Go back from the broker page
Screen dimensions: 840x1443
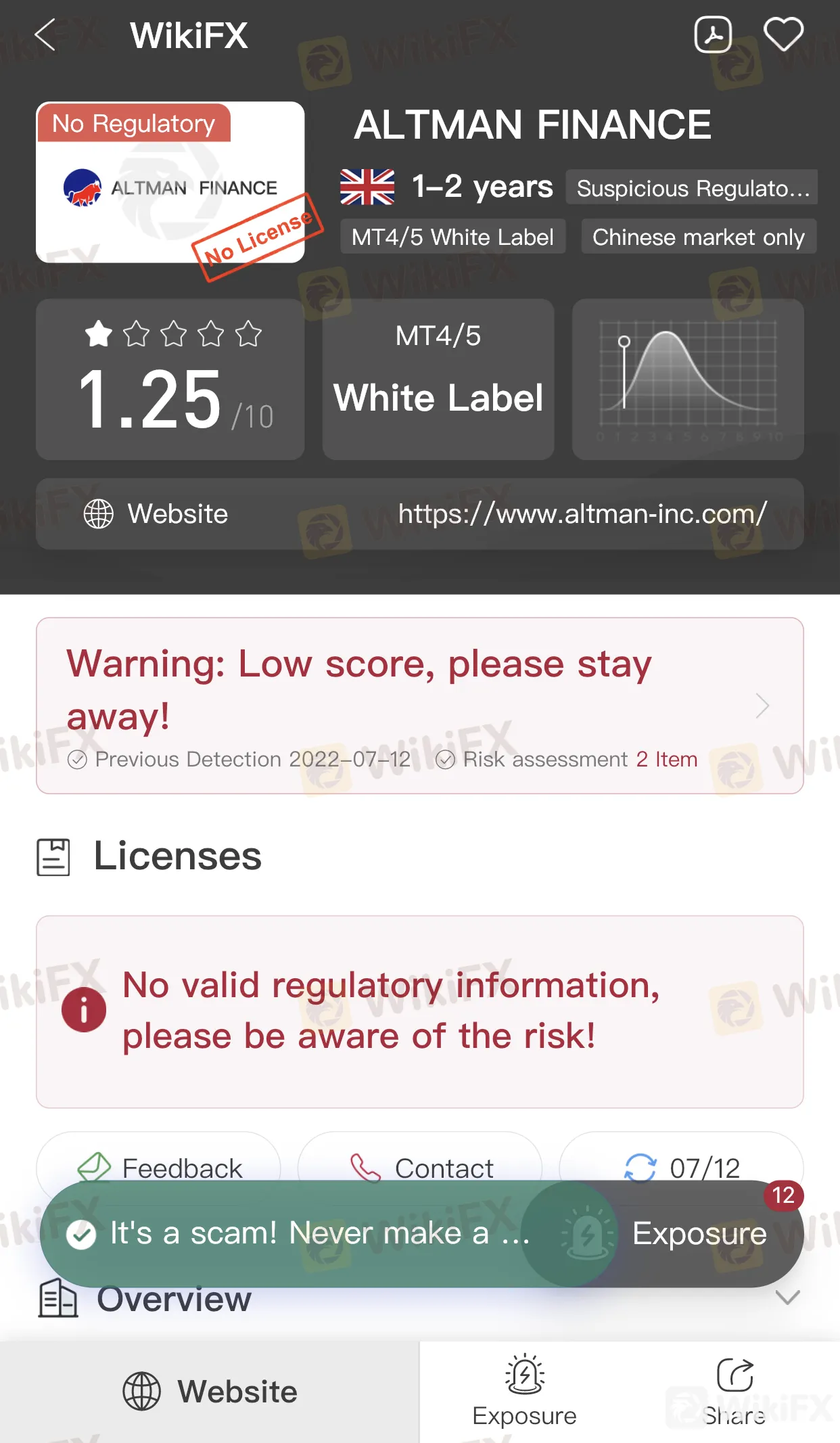(x=46, y=35)
